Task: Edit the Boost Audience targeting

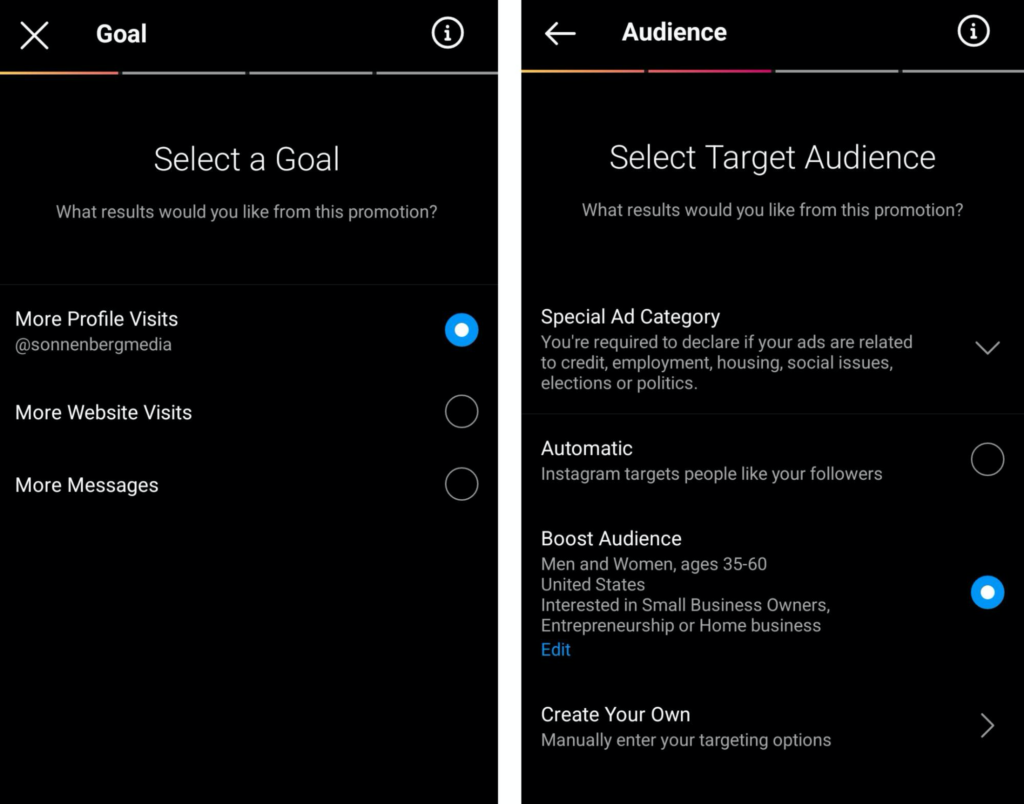Action: pyautogui.click(x=555, y=650)
